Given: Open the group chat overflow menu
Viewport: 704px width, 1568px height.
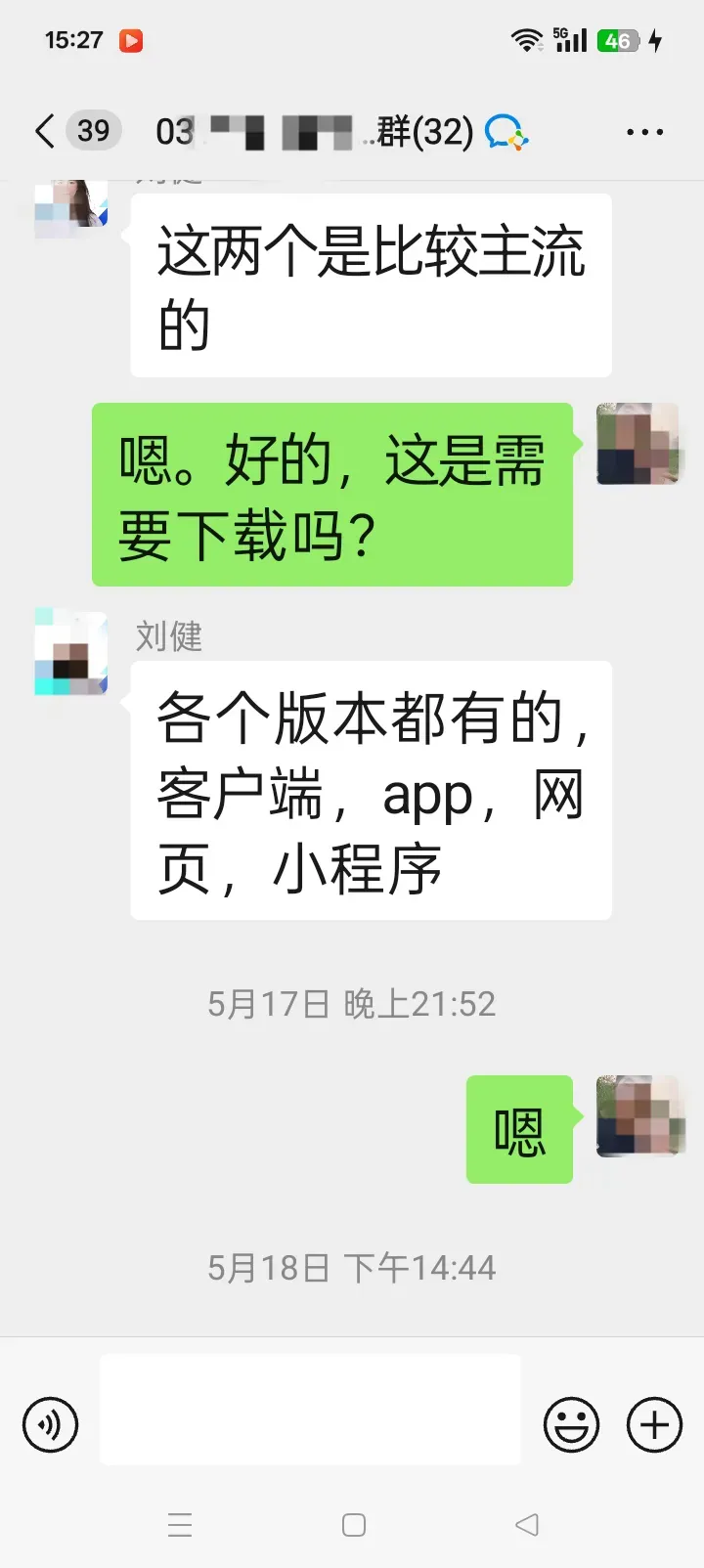Looking at the screenshot, I should (x=644, y=132).
